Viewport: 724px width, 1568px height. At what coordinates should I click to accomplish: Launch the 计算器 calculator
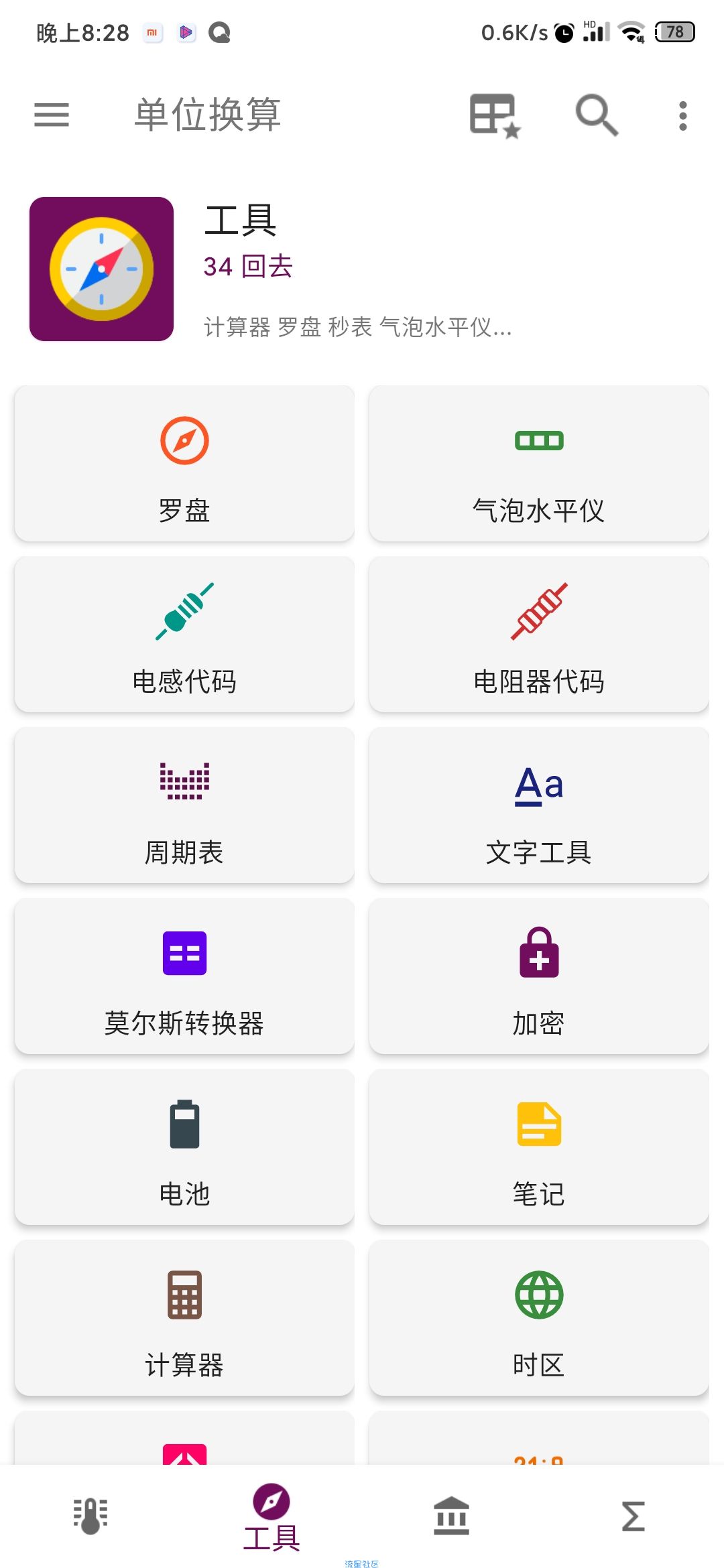tap(184, 1317)
